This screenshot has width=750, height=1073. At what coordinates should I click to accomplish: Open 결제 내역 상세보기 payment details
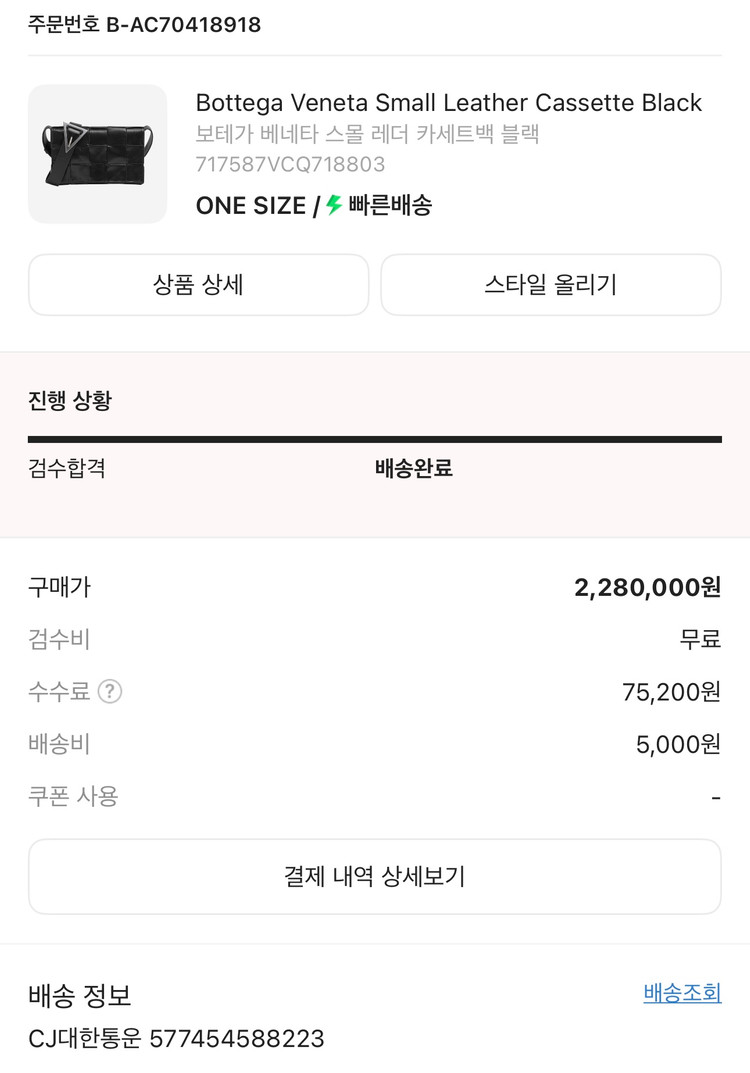tap(375, 876)
